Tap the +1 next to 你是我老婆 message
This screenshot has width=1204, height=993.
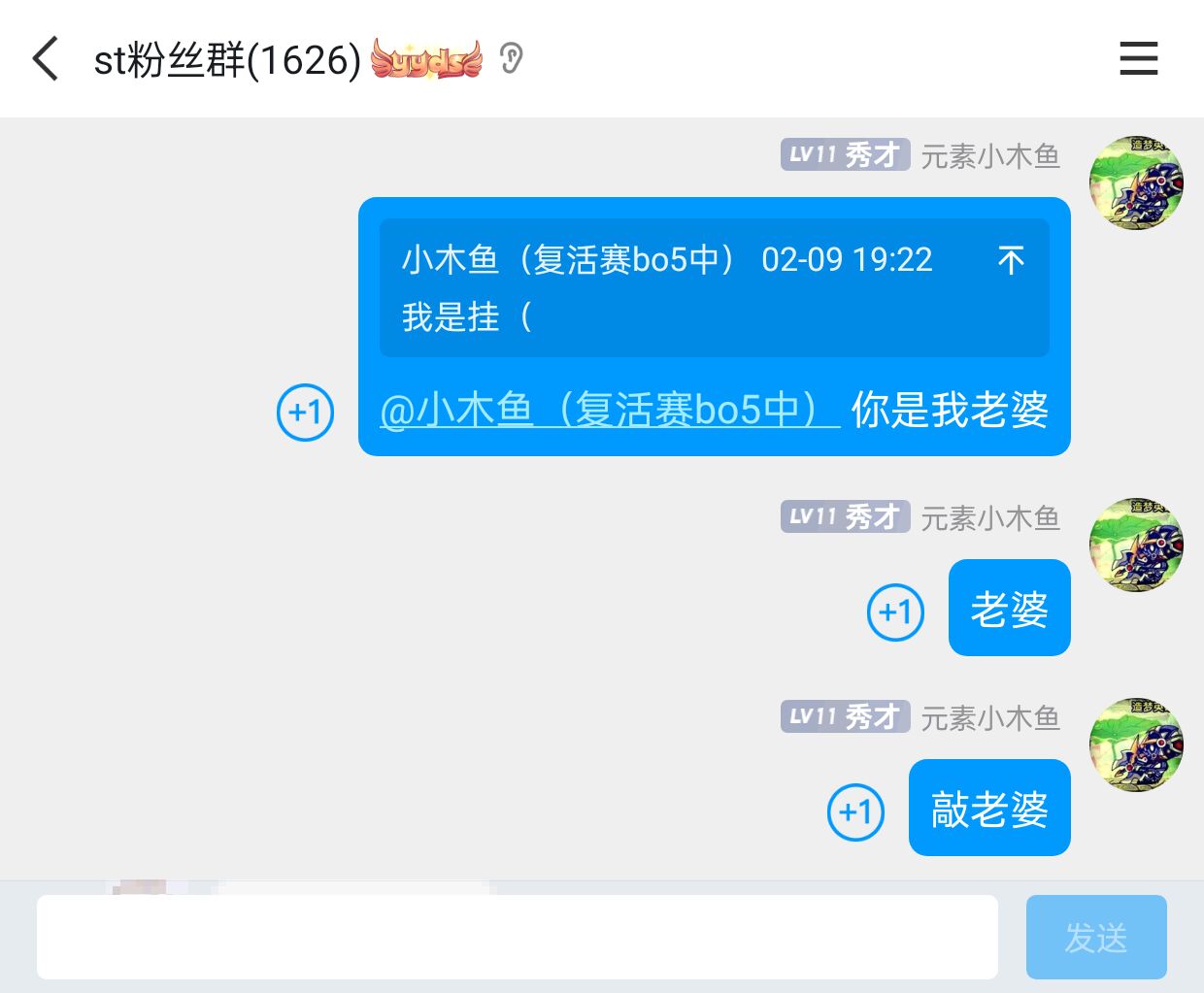[306, 413]
